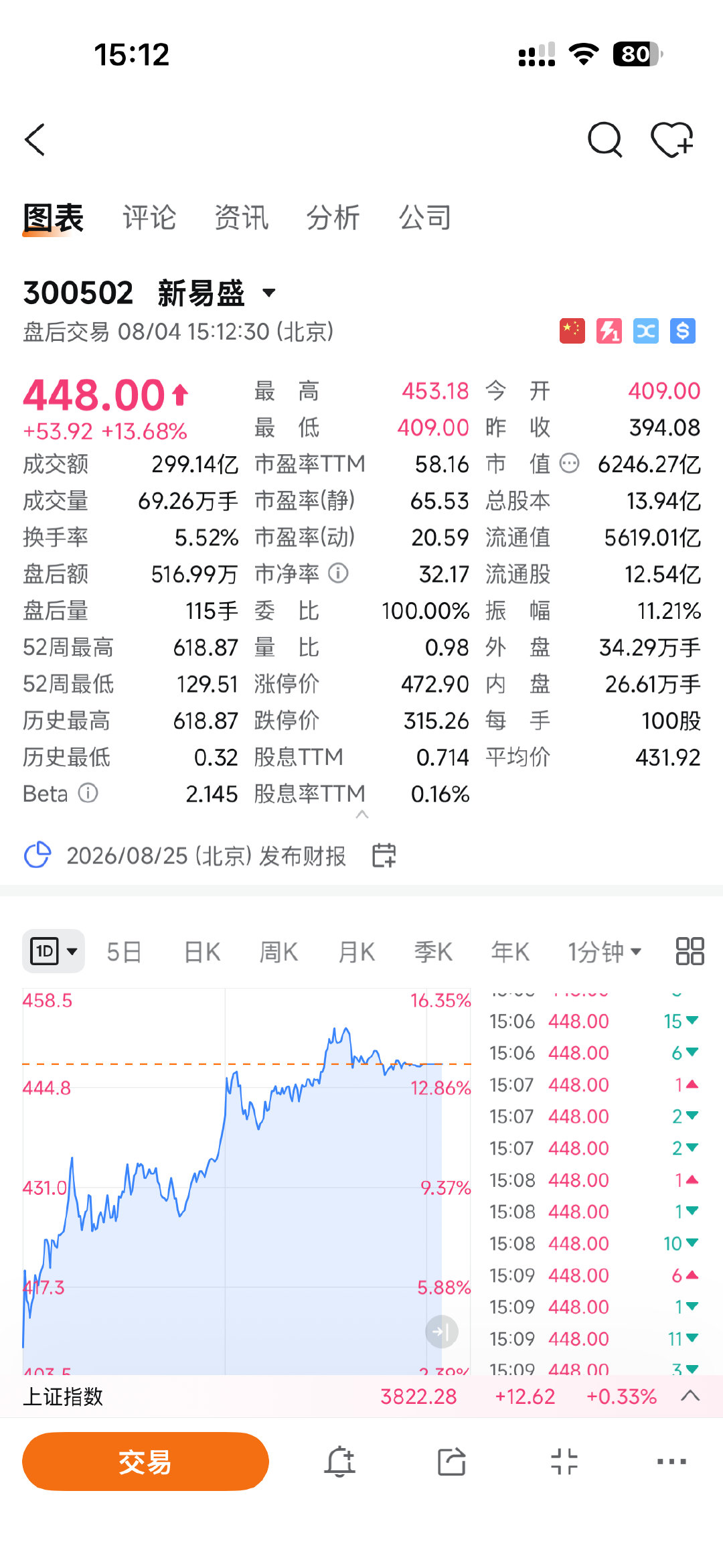
Task: Add this stock to the watchlist
Action: point(672,140)
